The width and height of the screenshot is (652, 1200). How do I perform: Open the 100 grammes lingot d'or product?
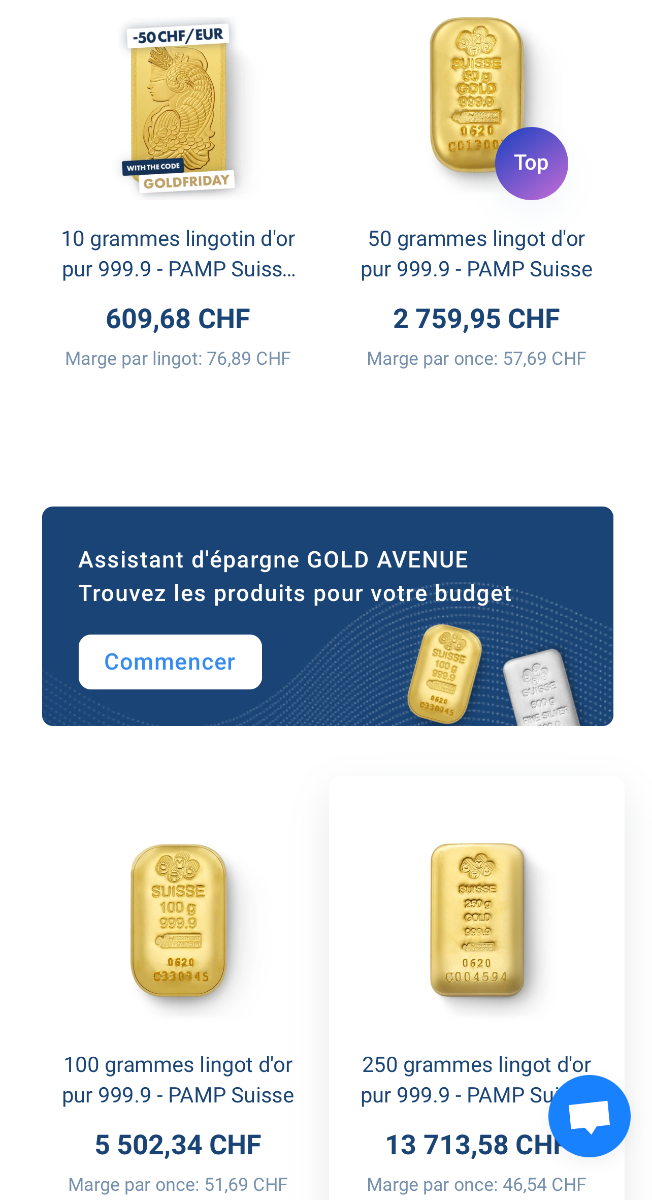click(178, 1079)
